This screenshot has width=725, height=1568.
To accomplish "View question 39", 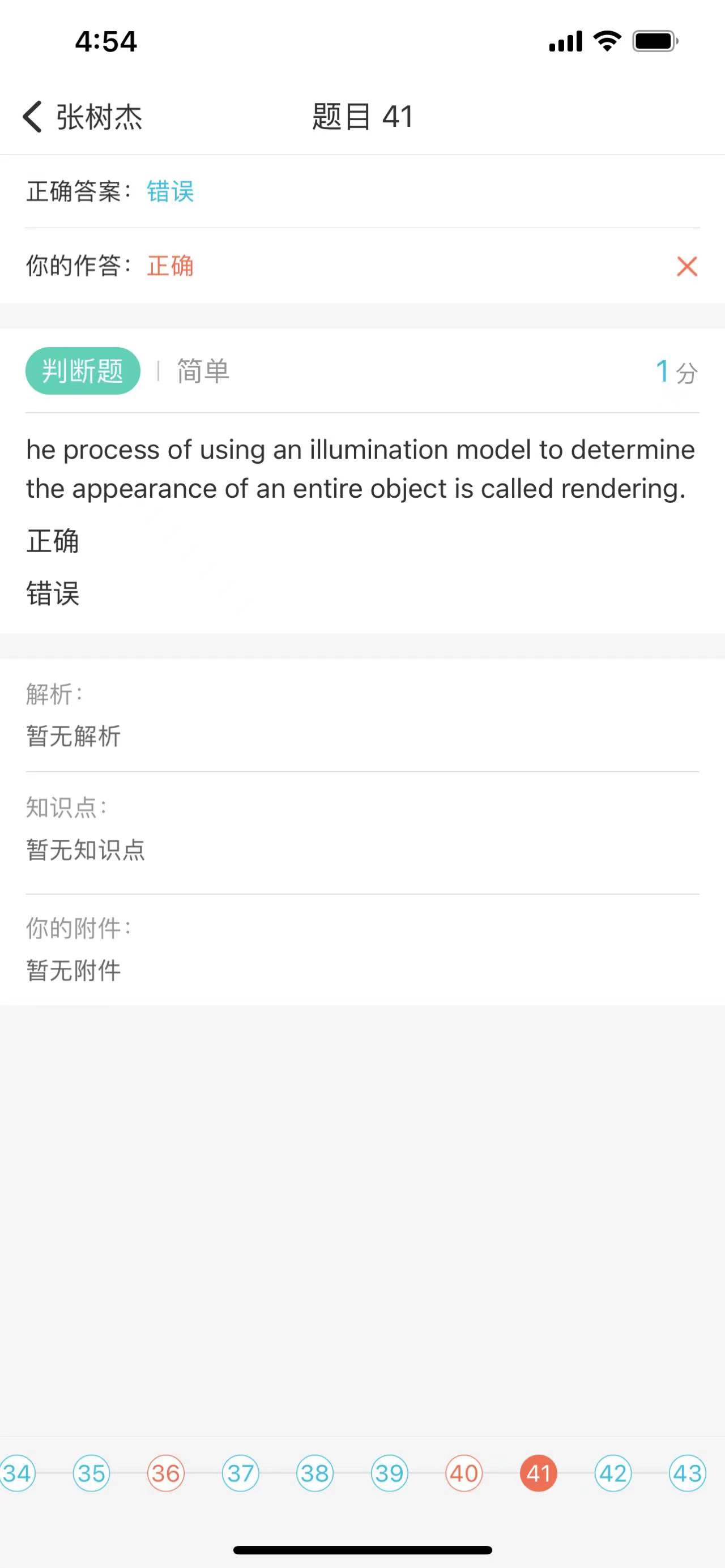I will (390, 1473).
